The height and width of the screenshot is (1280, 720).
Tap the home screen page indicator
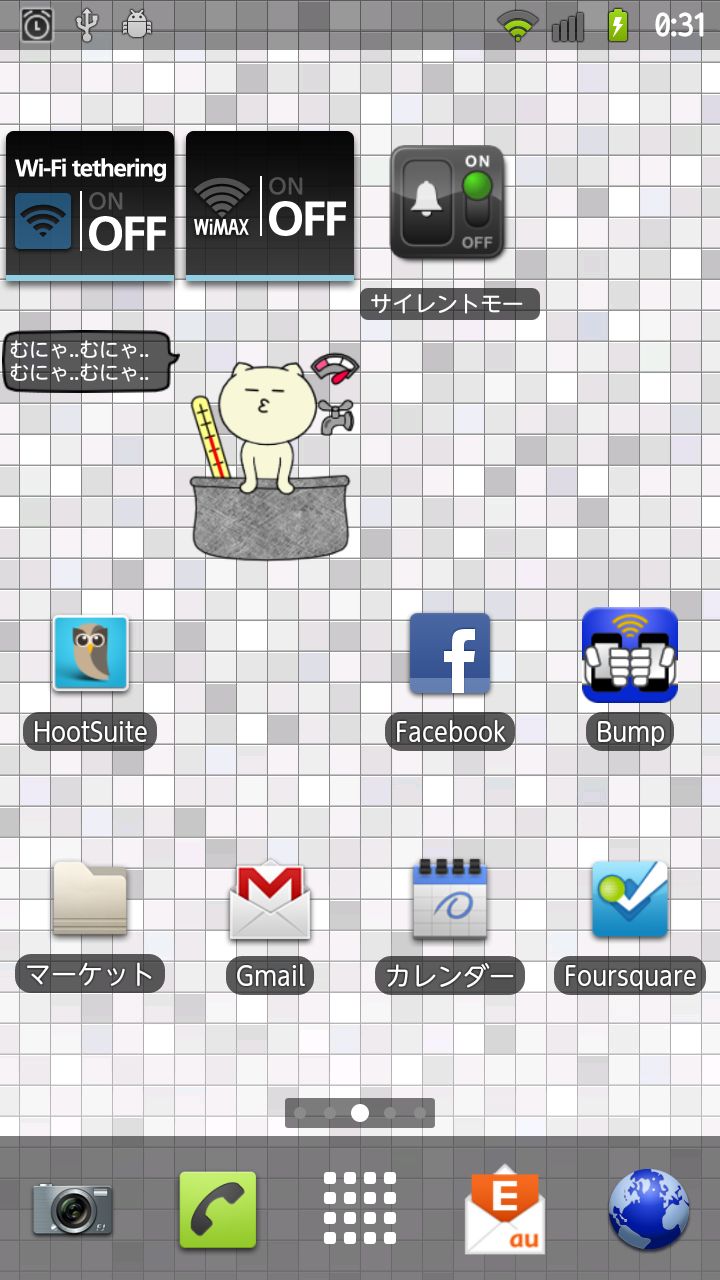360,1112
